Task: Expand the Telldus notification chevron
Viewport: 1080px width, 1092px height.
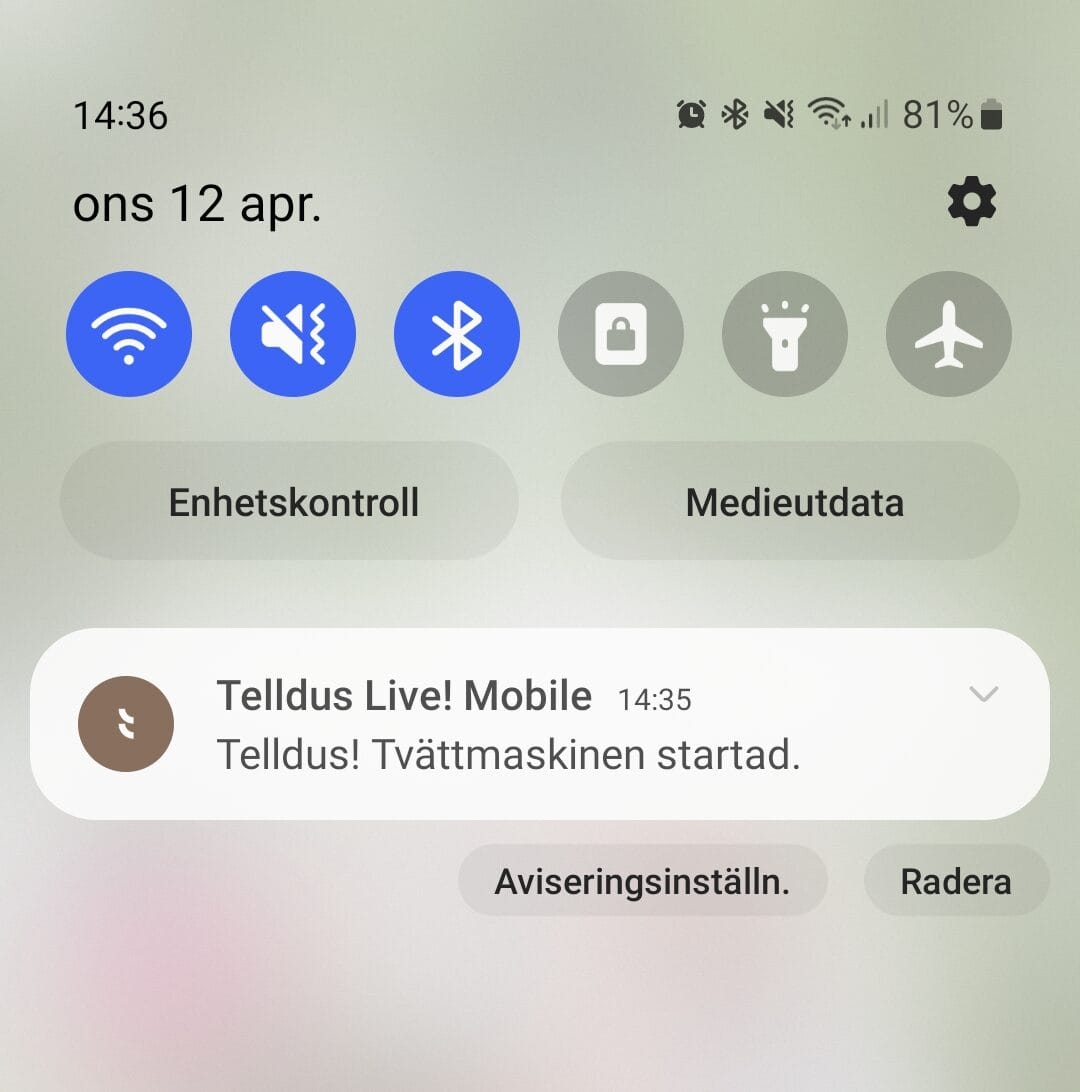Action: coord(984,694)
